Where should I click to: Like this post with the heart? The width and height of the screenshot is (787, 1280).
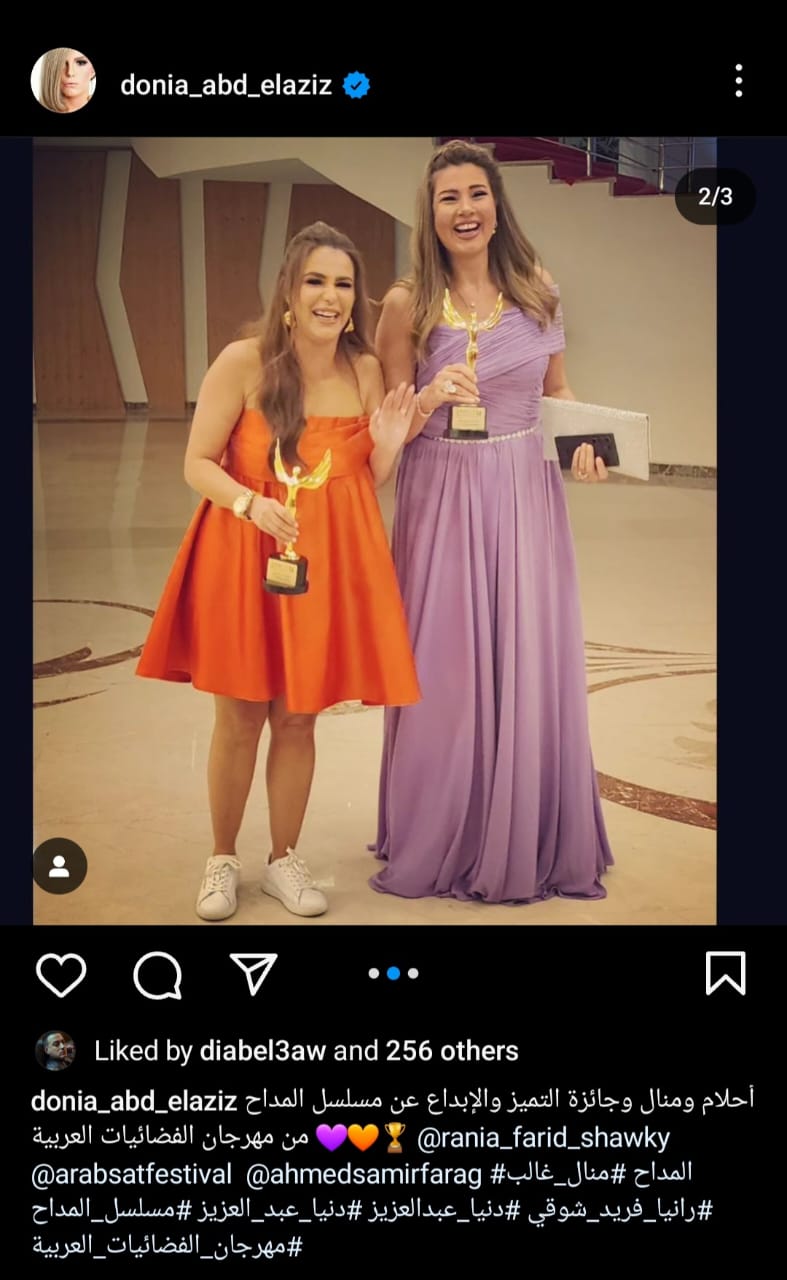[61, 974]
